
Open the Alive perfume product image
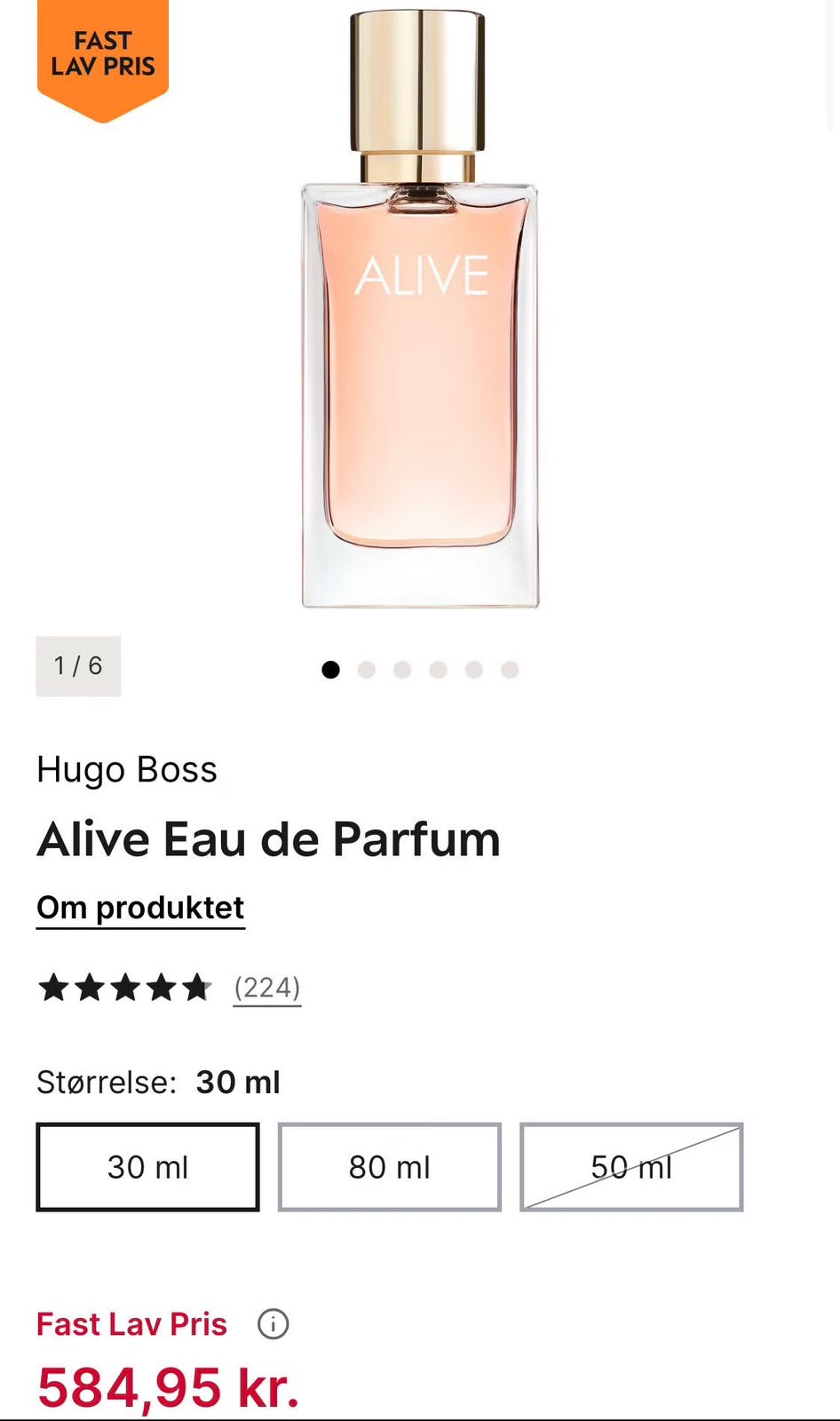pos(419,308)
